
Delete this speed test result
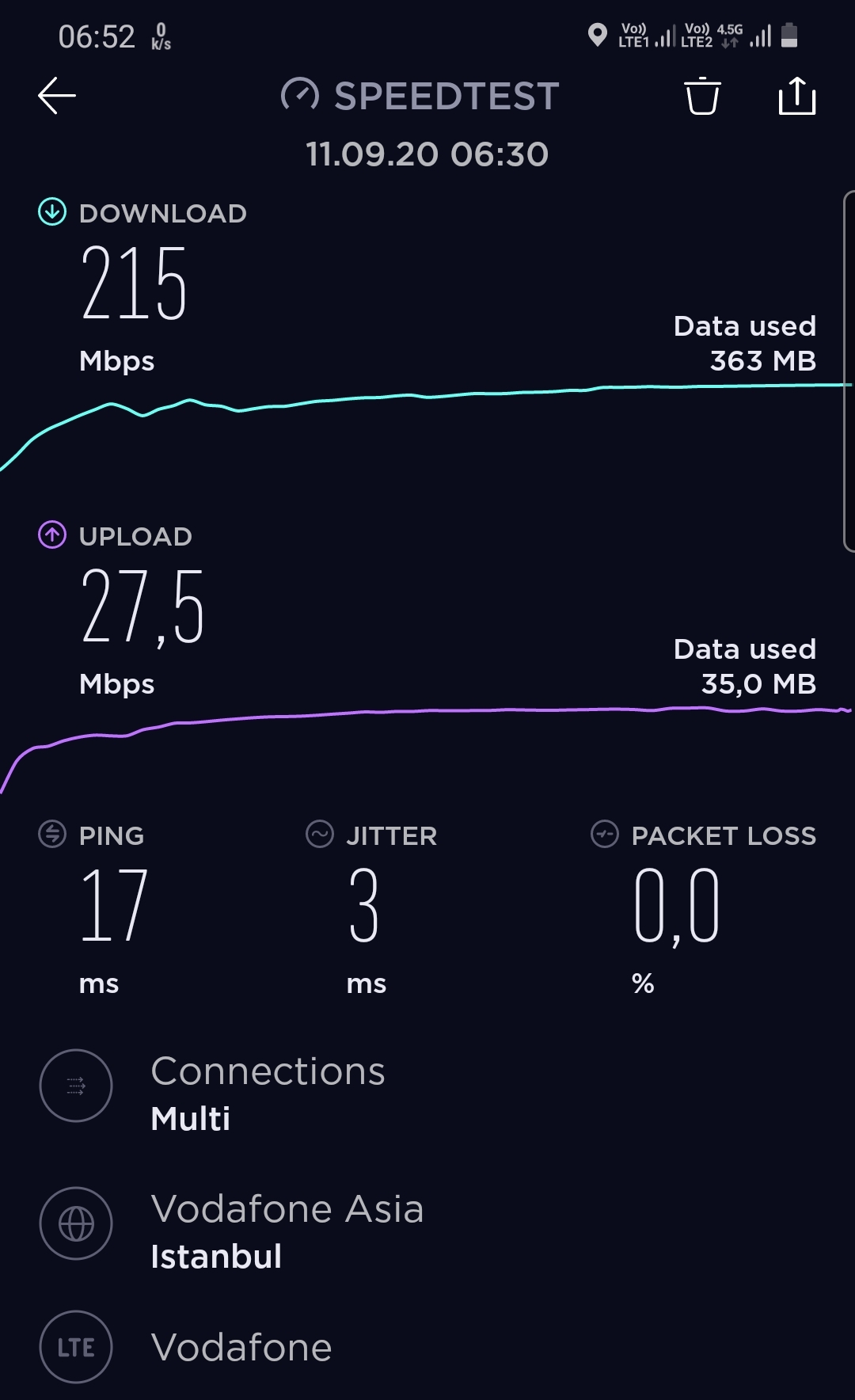(x=702, y=96)
